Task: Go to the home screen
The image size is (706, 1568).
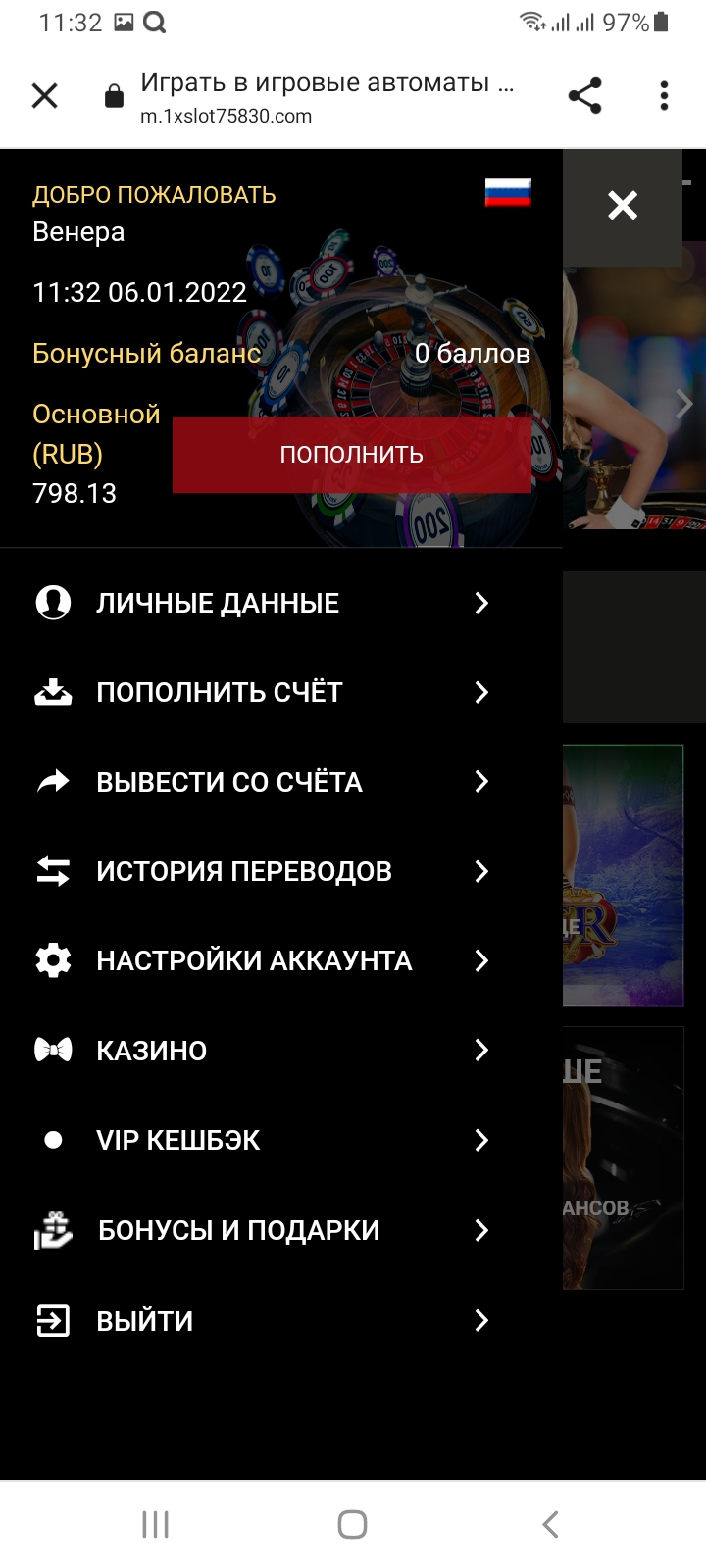Action: [x=352, y=1524]
